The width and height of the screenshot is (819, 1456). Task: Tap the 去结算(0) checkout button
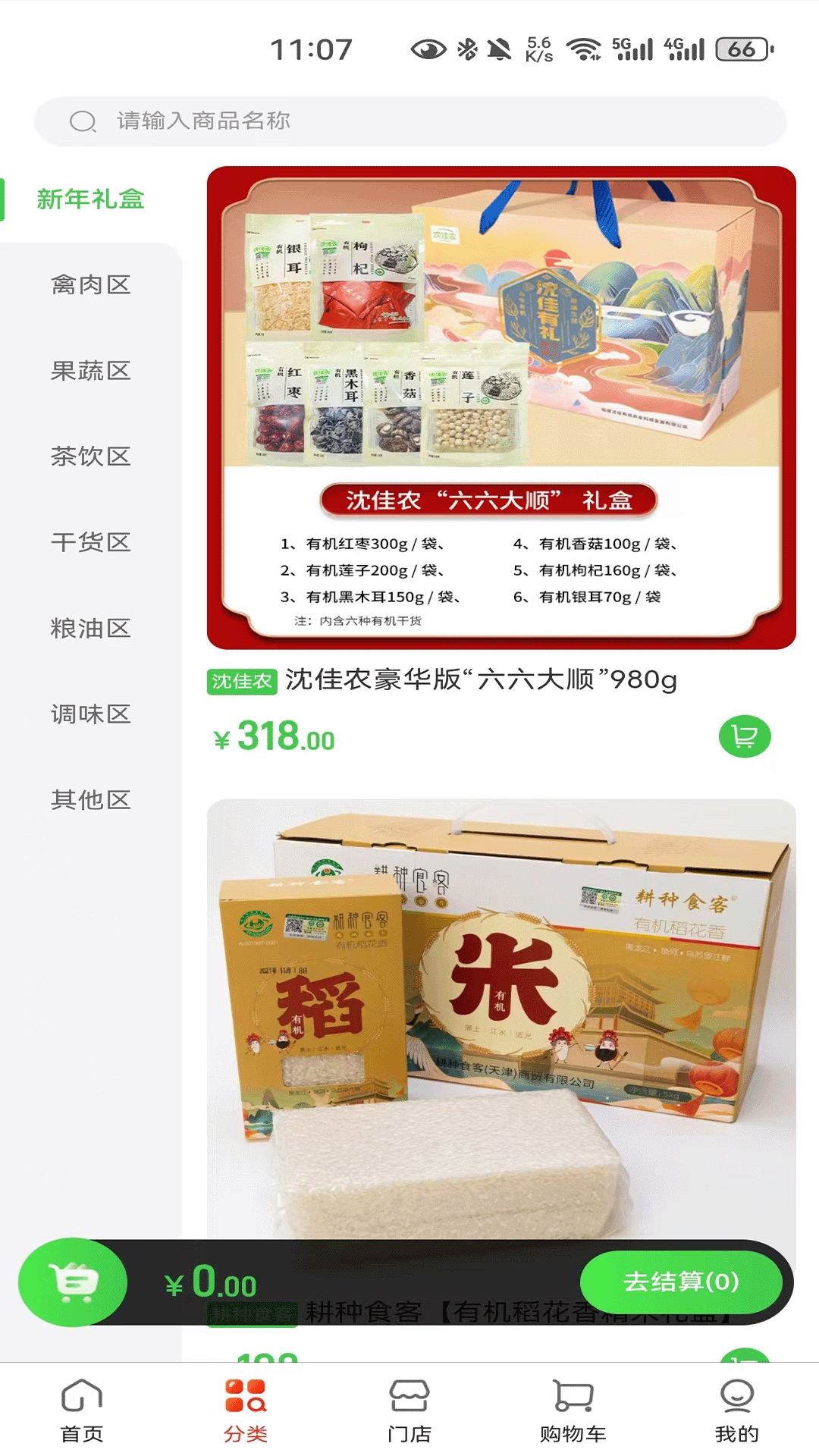tap(680, 1282)
